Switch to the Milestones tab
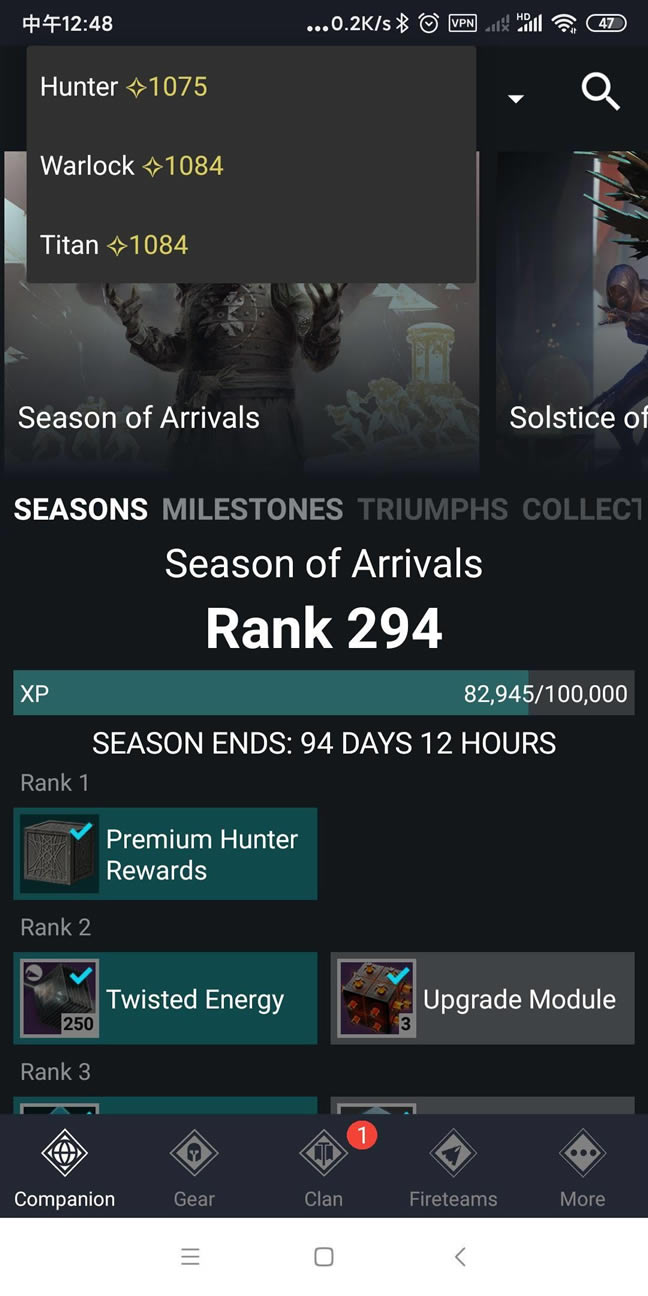This screenshot has height=1296, width=648. 252,510
